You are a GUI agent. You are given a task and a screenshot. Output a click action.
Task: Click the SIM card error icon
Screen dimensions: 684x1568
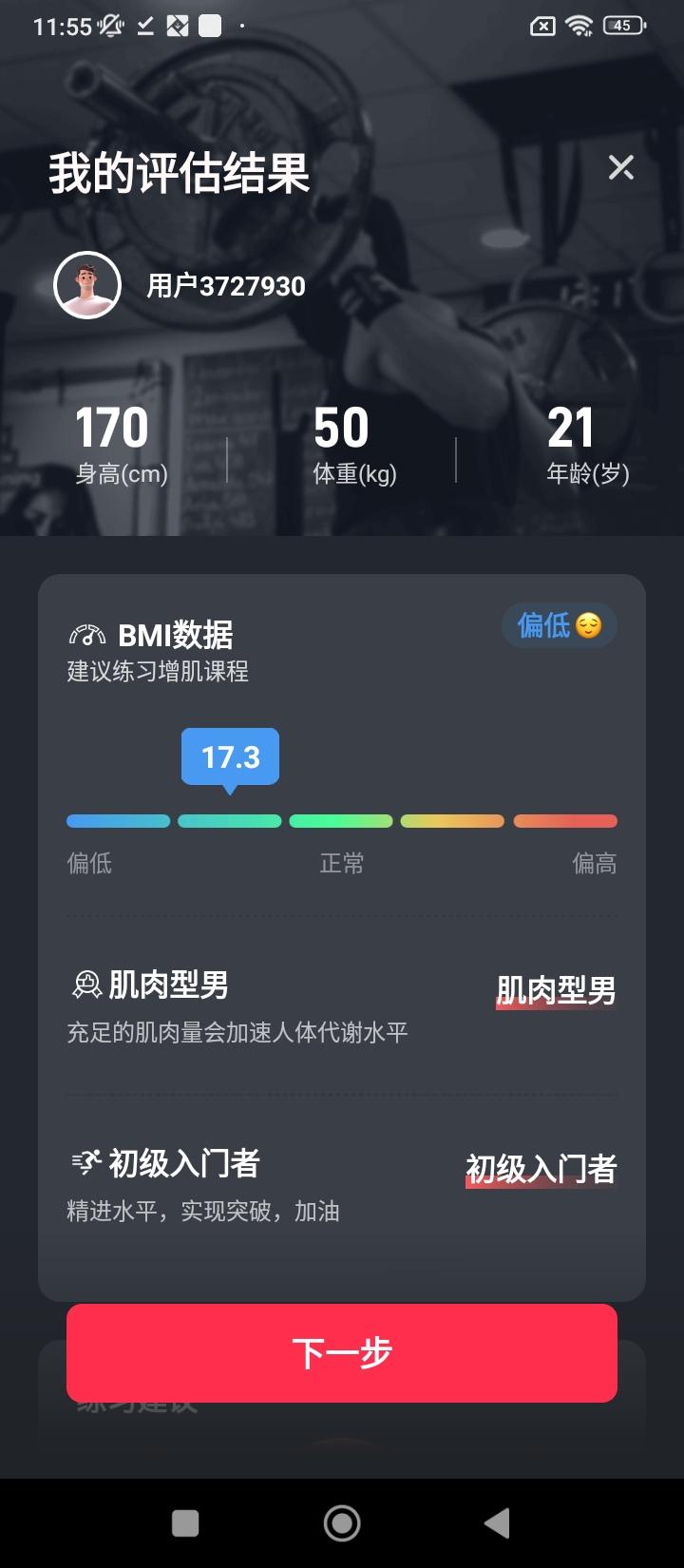(542, 26)
